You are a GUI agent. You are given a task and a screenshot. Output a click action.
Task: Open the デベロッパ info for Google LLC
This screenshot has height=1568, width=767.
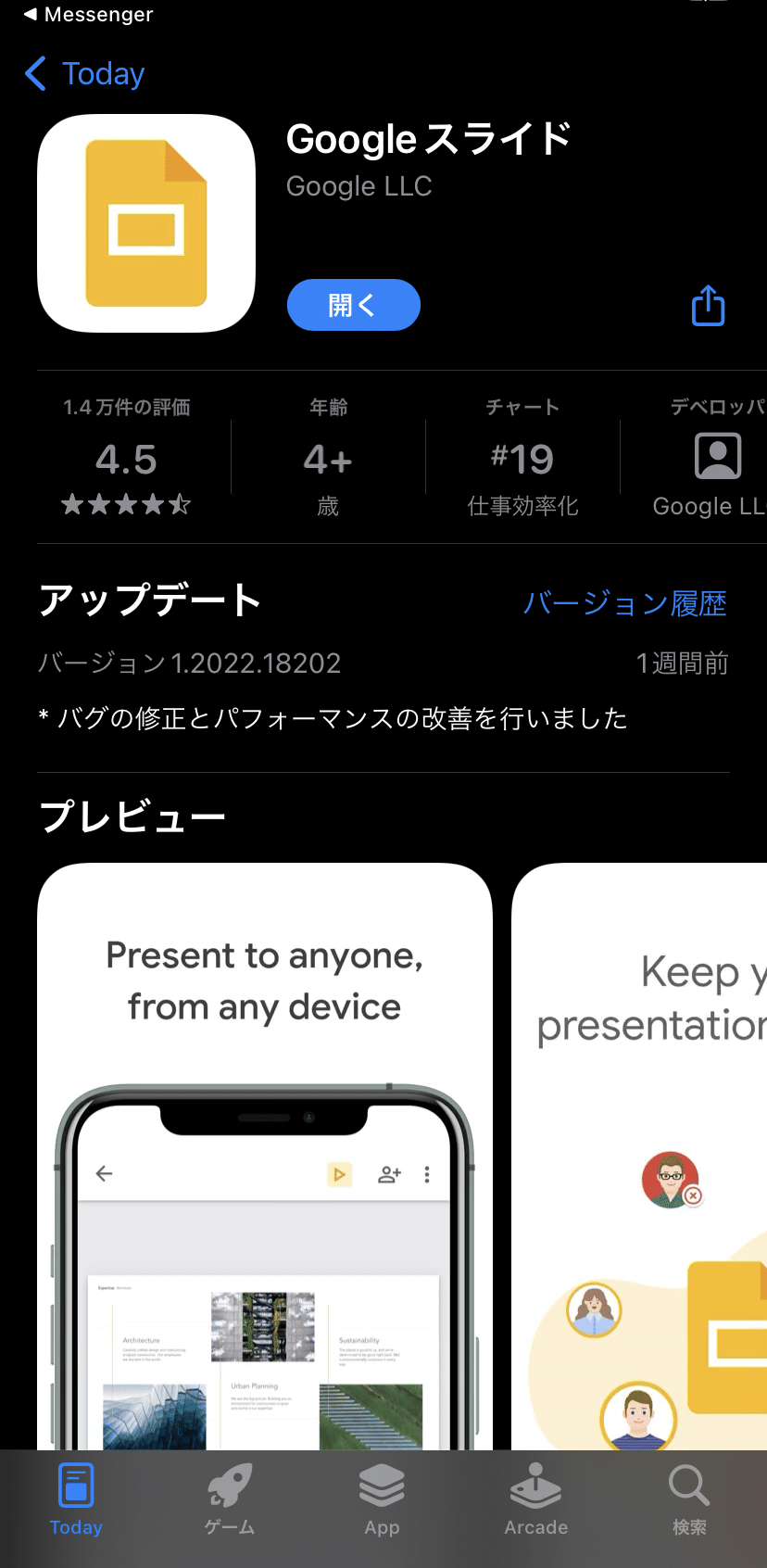[712, 456]
